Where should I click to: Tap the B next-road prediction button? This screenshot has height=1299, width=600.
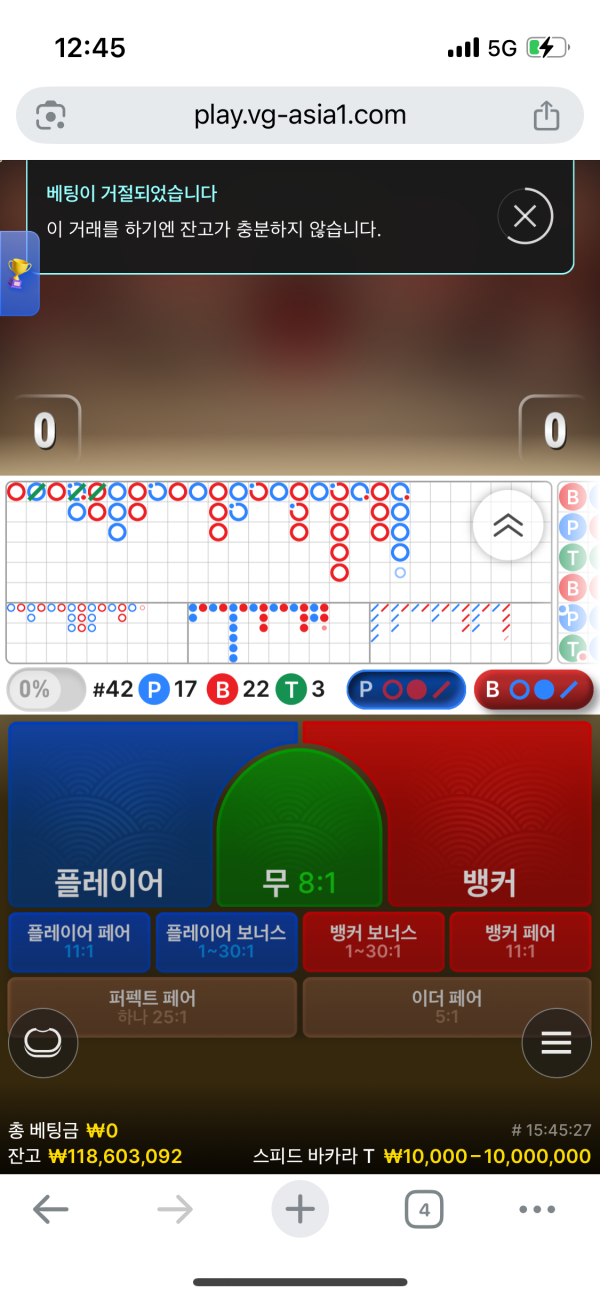pos(533,690)
